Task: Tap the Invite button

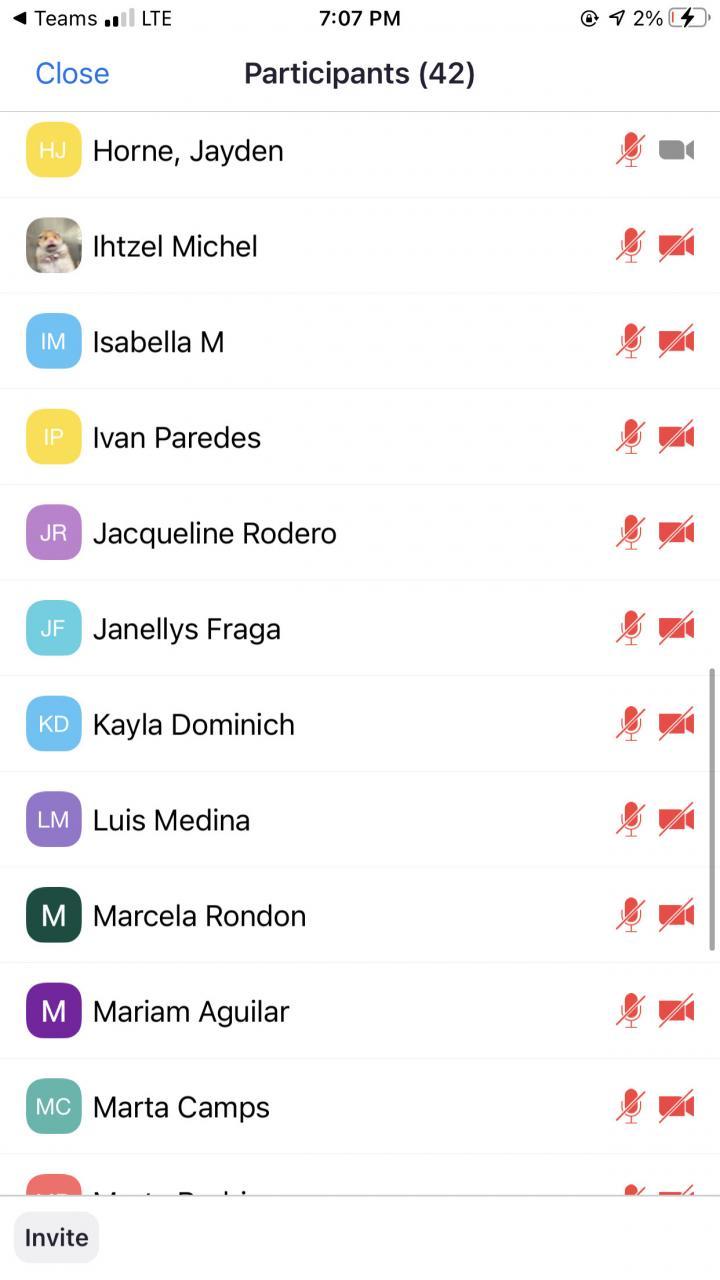Action: pos(57,1237)
